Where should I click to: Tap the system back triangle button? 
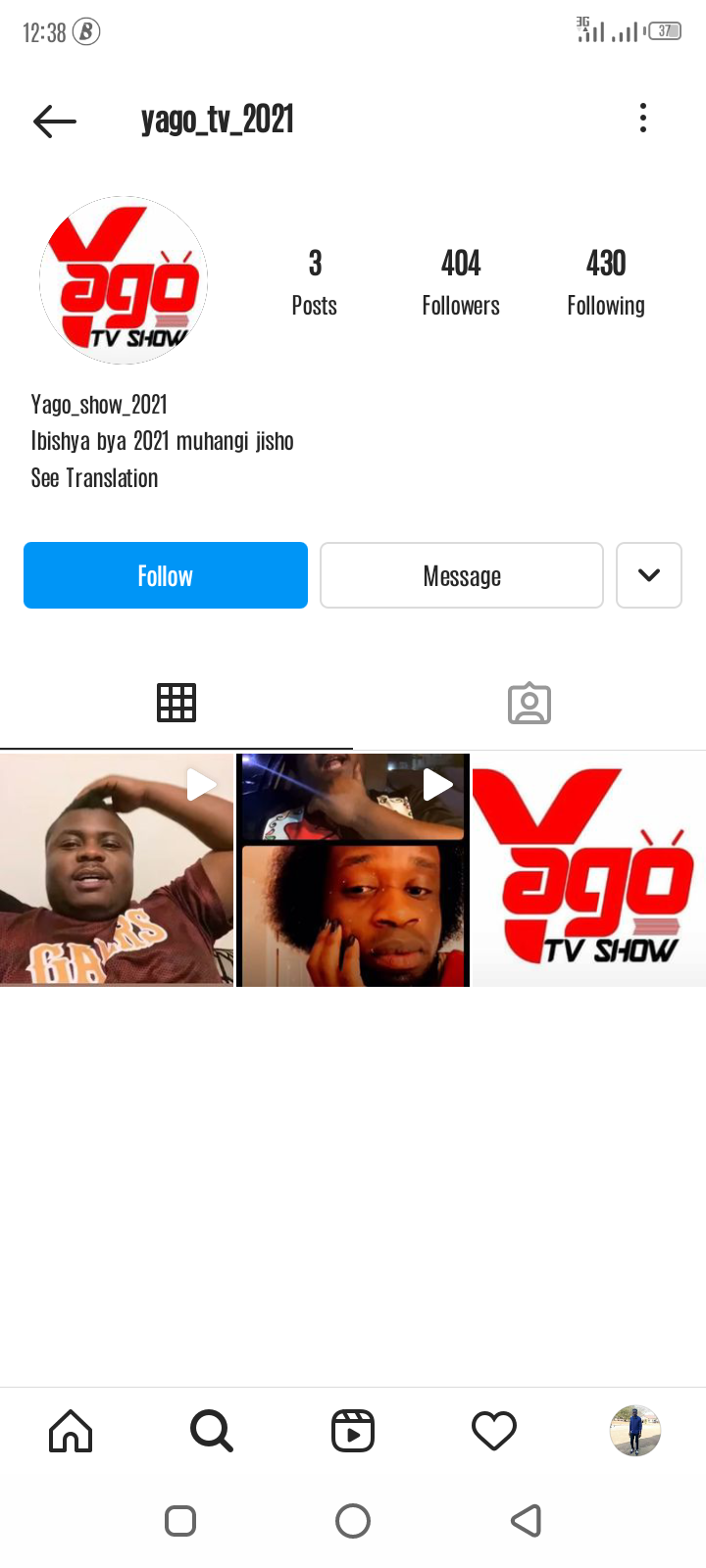coord(527,1521)
